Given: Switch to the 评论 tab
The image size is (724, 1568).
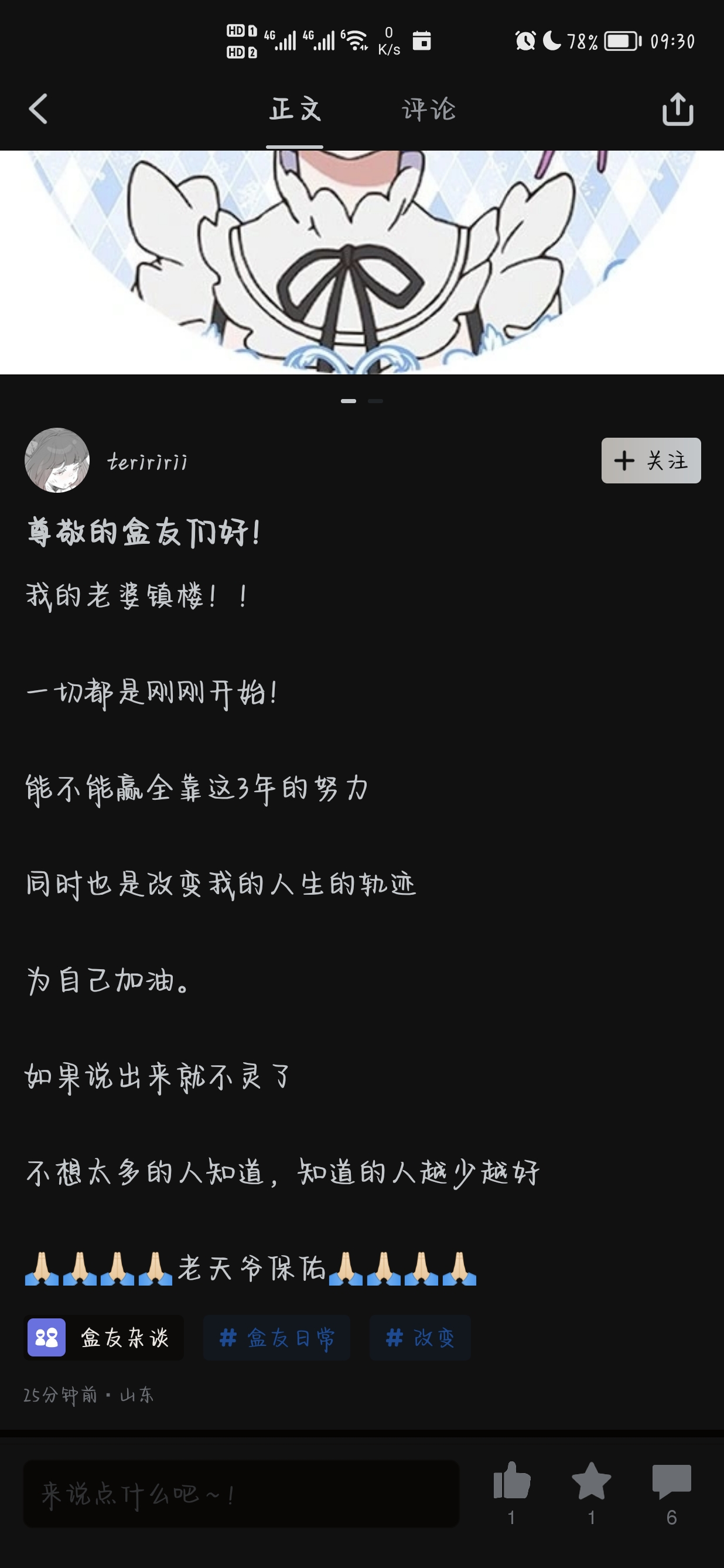Looking at the screenshot, I should tap(428, 110).
